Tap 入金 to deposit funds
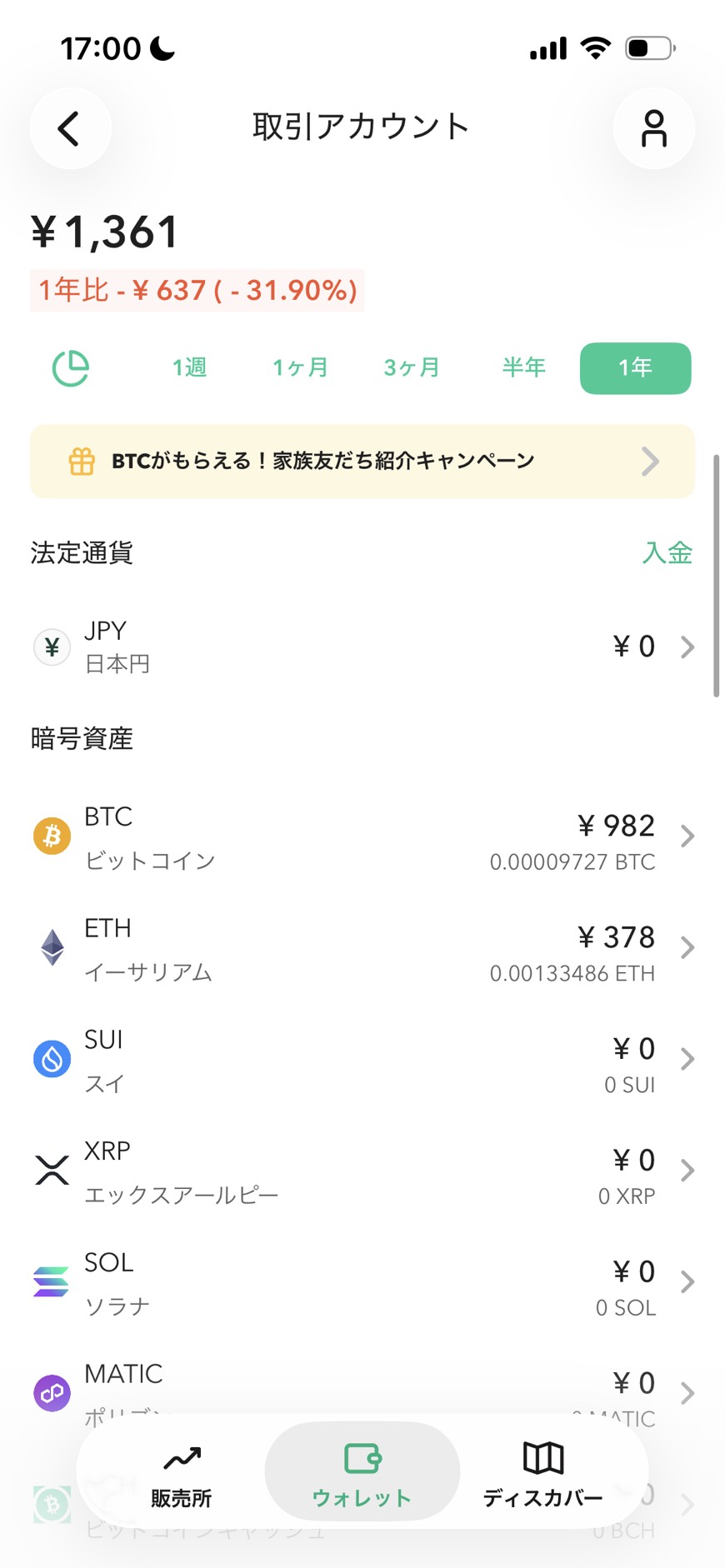 (667, 552)
